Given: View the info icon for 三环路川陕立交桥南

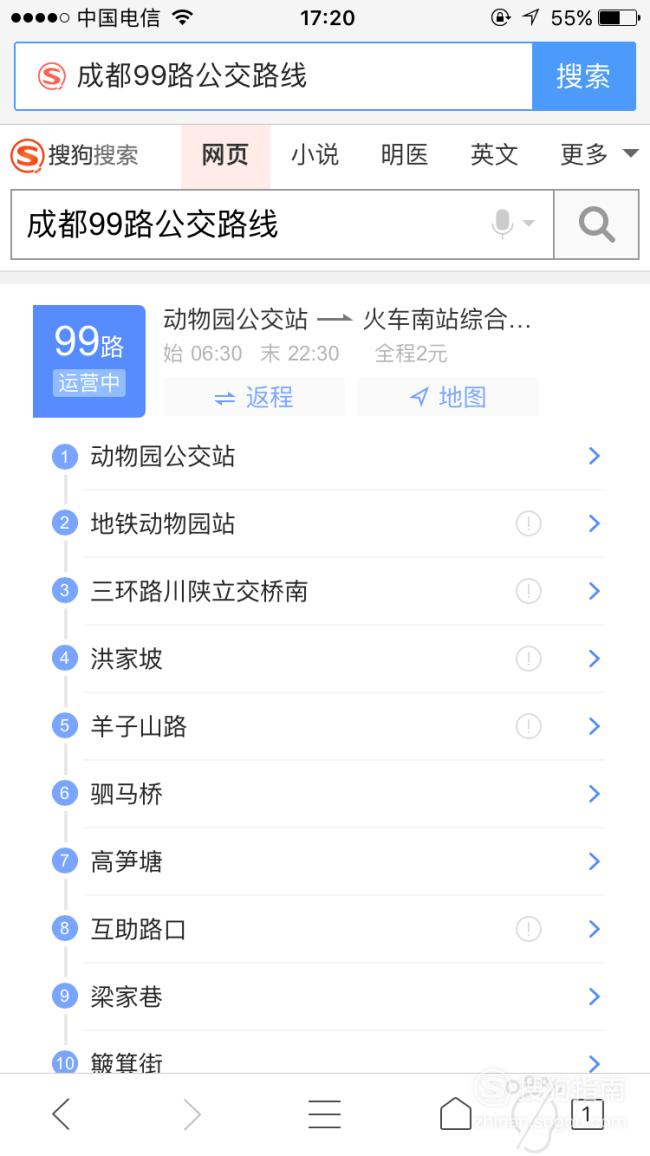Looking at the screenshot, I should (x=528, y=591).
